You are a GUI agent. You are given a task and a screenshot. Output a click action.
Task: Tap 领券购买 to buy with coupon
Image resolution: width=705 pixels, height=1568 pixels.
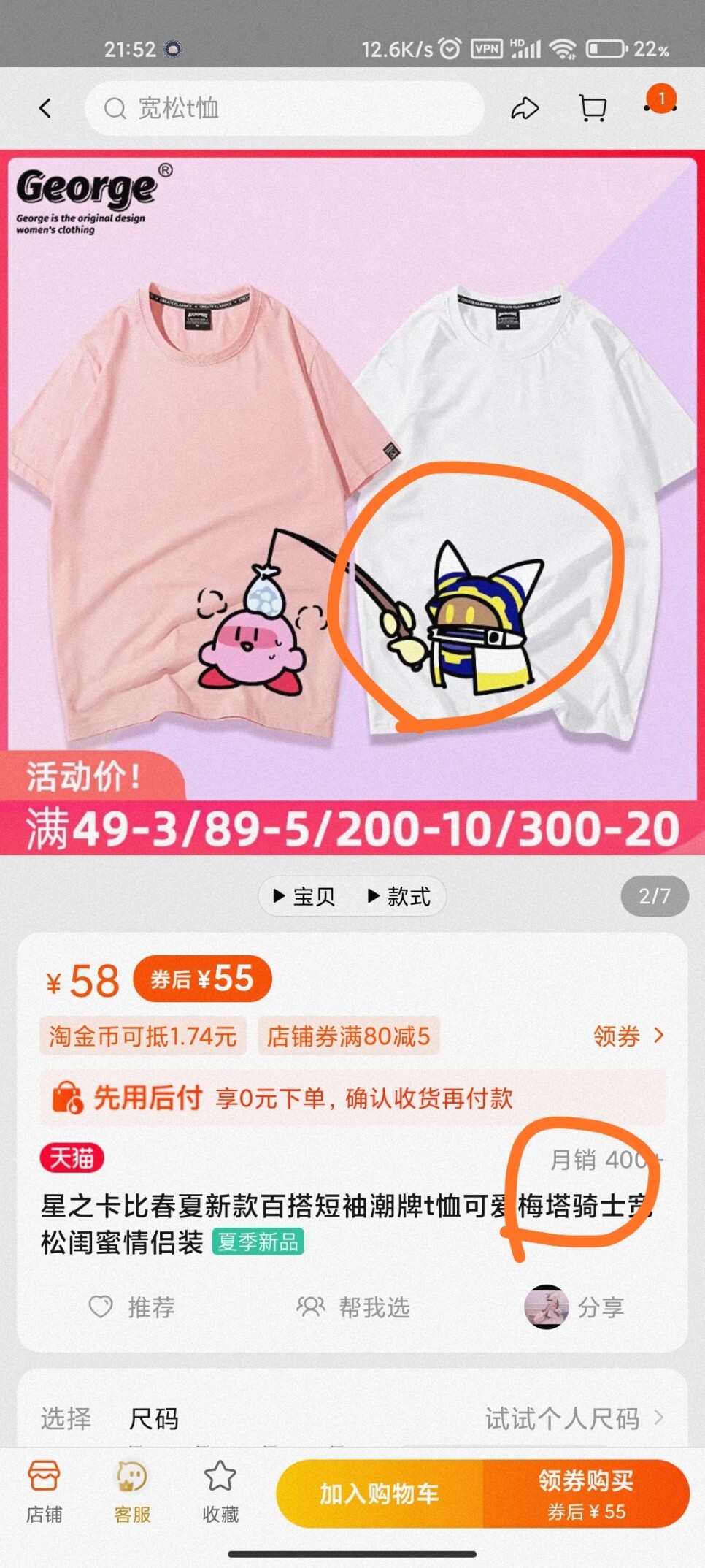(586, 1494)
